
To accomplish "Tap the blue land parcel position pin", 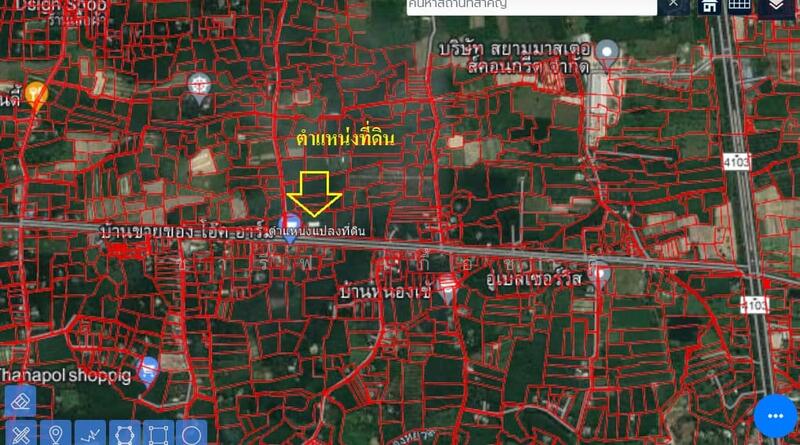I will pos(291,227).
